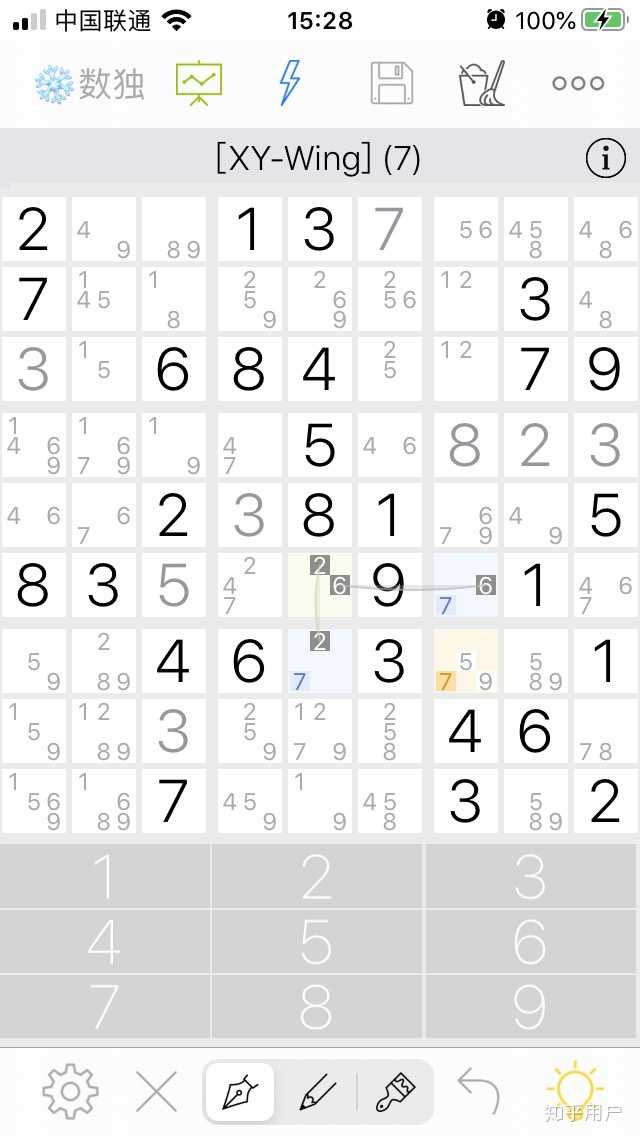640x1136 pixels.
Task: Tap the X erase icon
Action: tap(157, 1090)
